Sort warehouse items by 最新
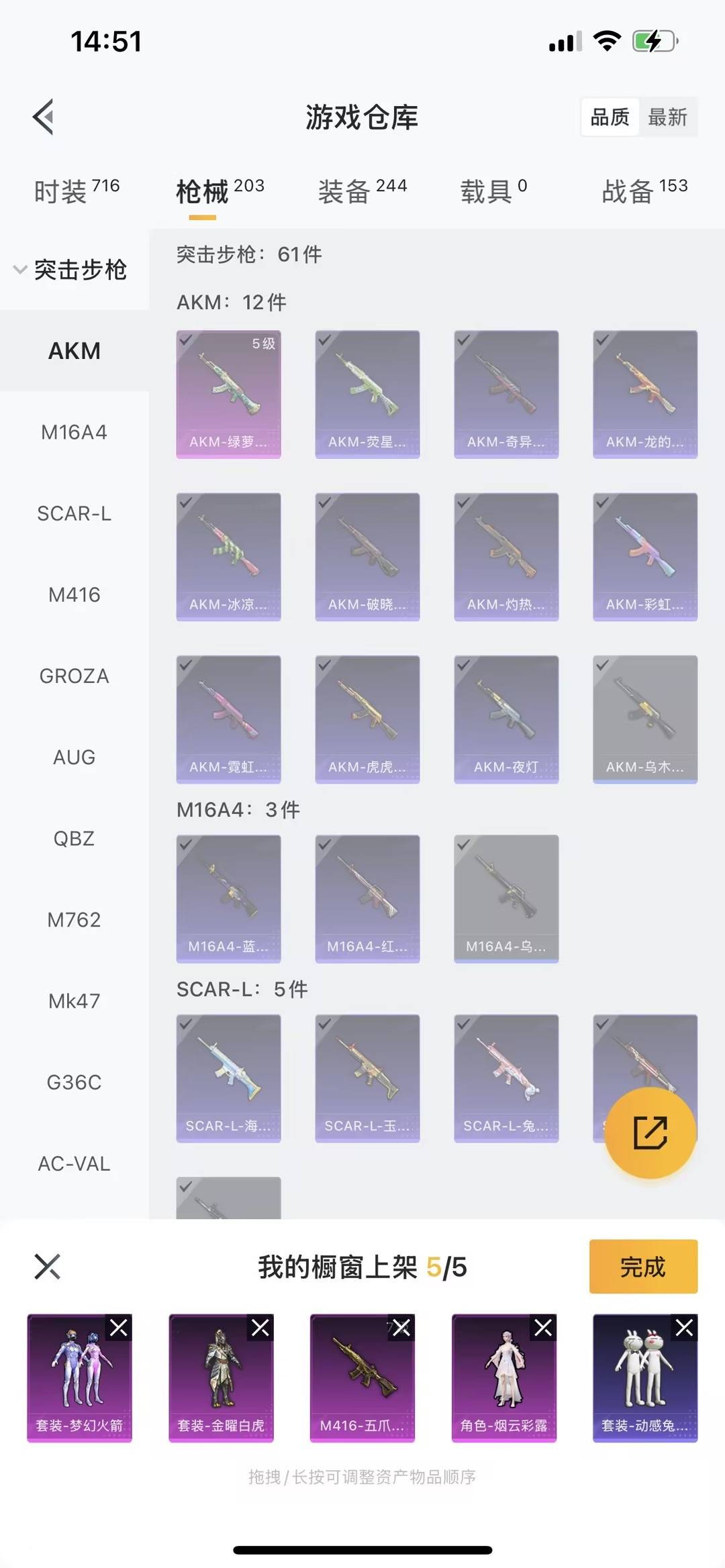The image size is (725, 1568). [667, 117]
